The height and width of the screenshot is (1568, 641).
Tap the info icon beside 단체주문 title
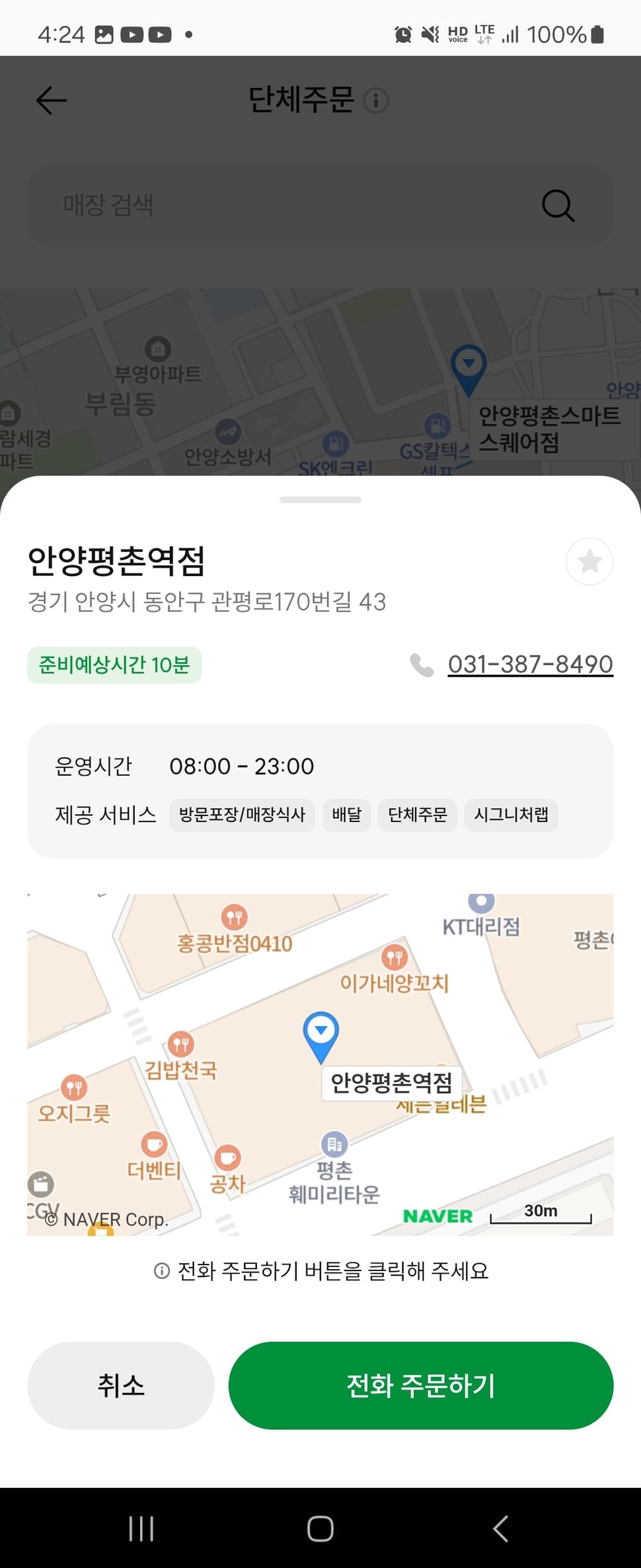(x=377, y=101)
